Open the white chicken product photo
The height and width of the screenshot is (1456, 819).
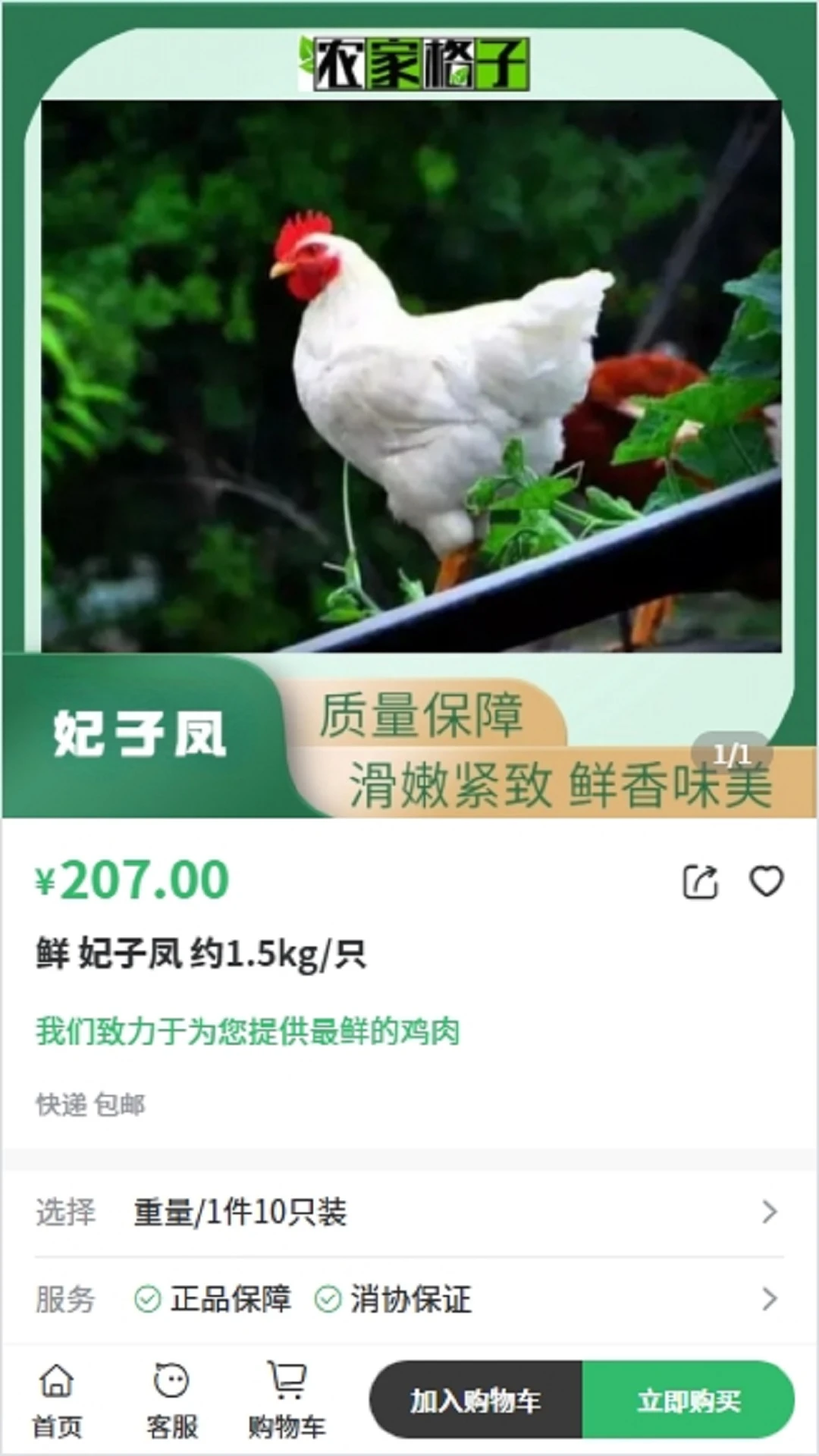409,379
